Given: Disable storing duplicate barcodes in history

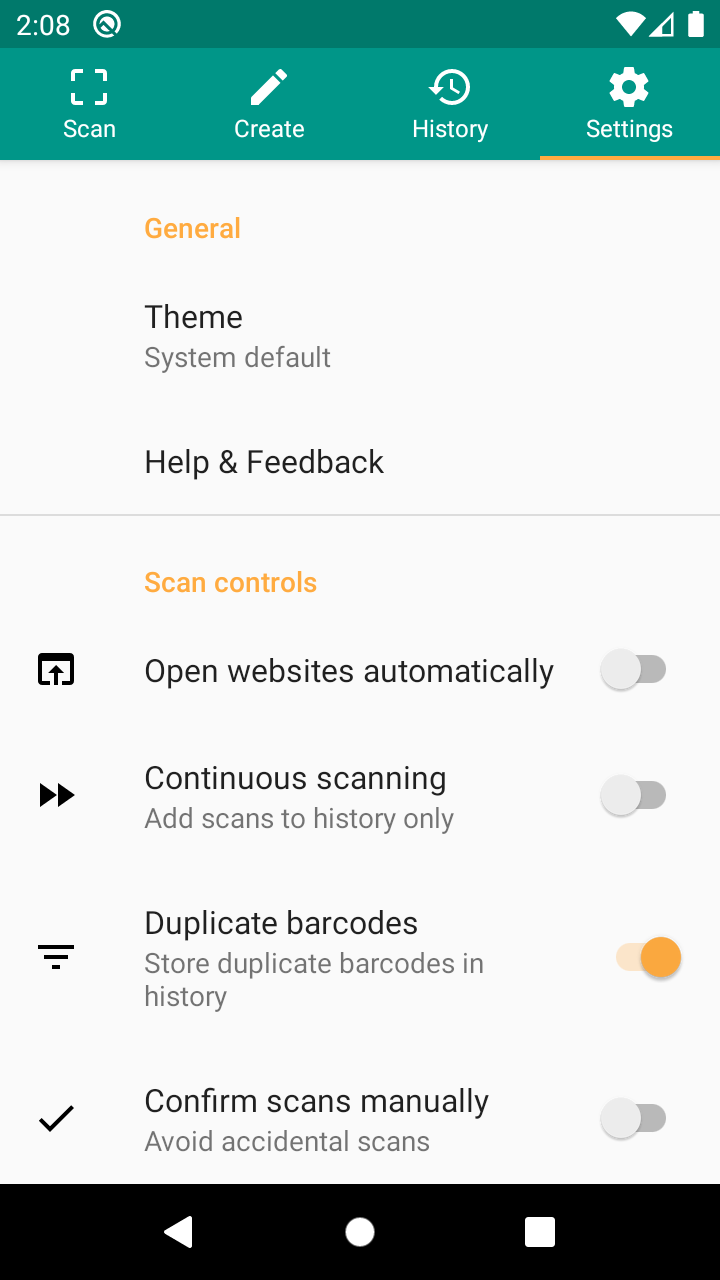Looking at the screenshot, I should (x=648, y=957).
